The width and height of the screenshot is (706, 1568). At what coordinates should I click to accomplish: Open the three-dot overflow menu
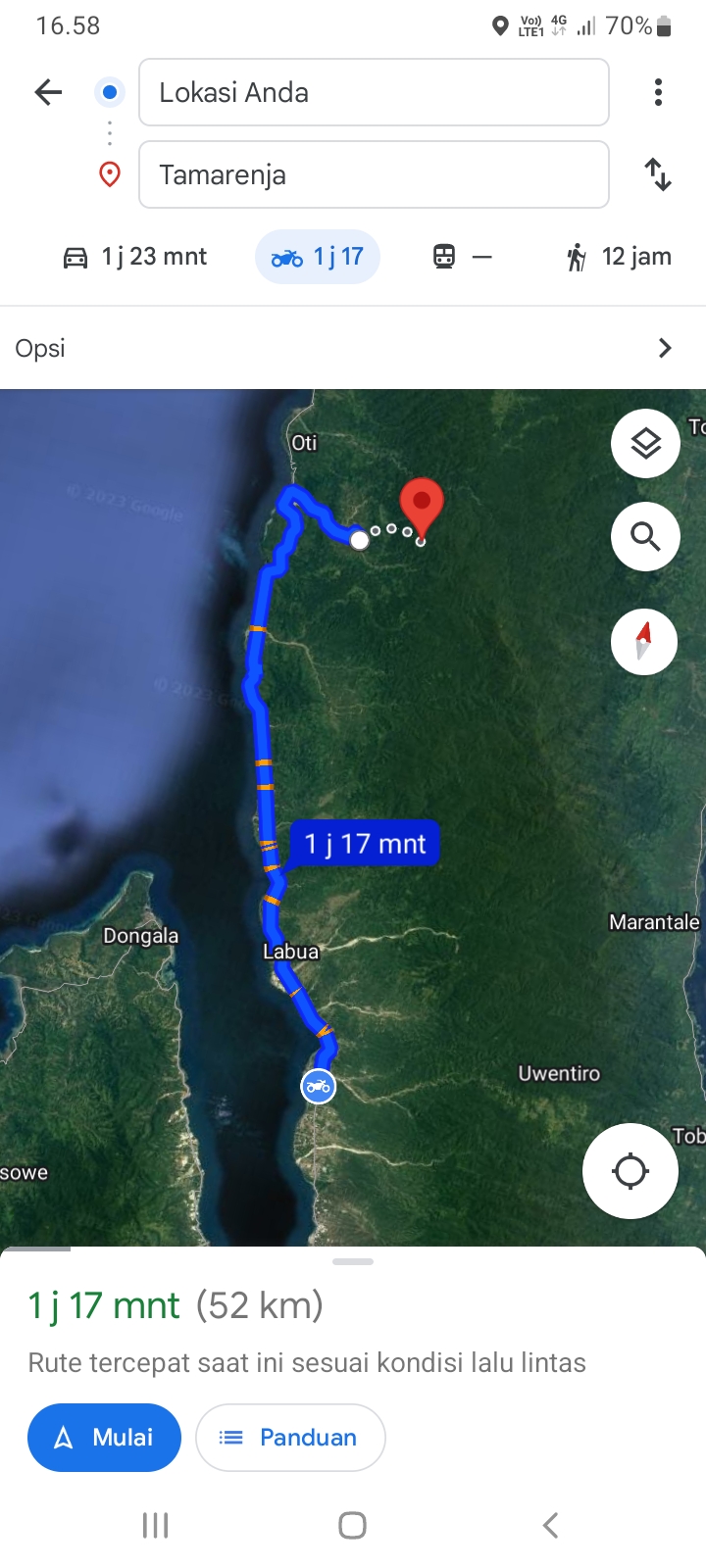pyautogui.click(x=658, y=92)
